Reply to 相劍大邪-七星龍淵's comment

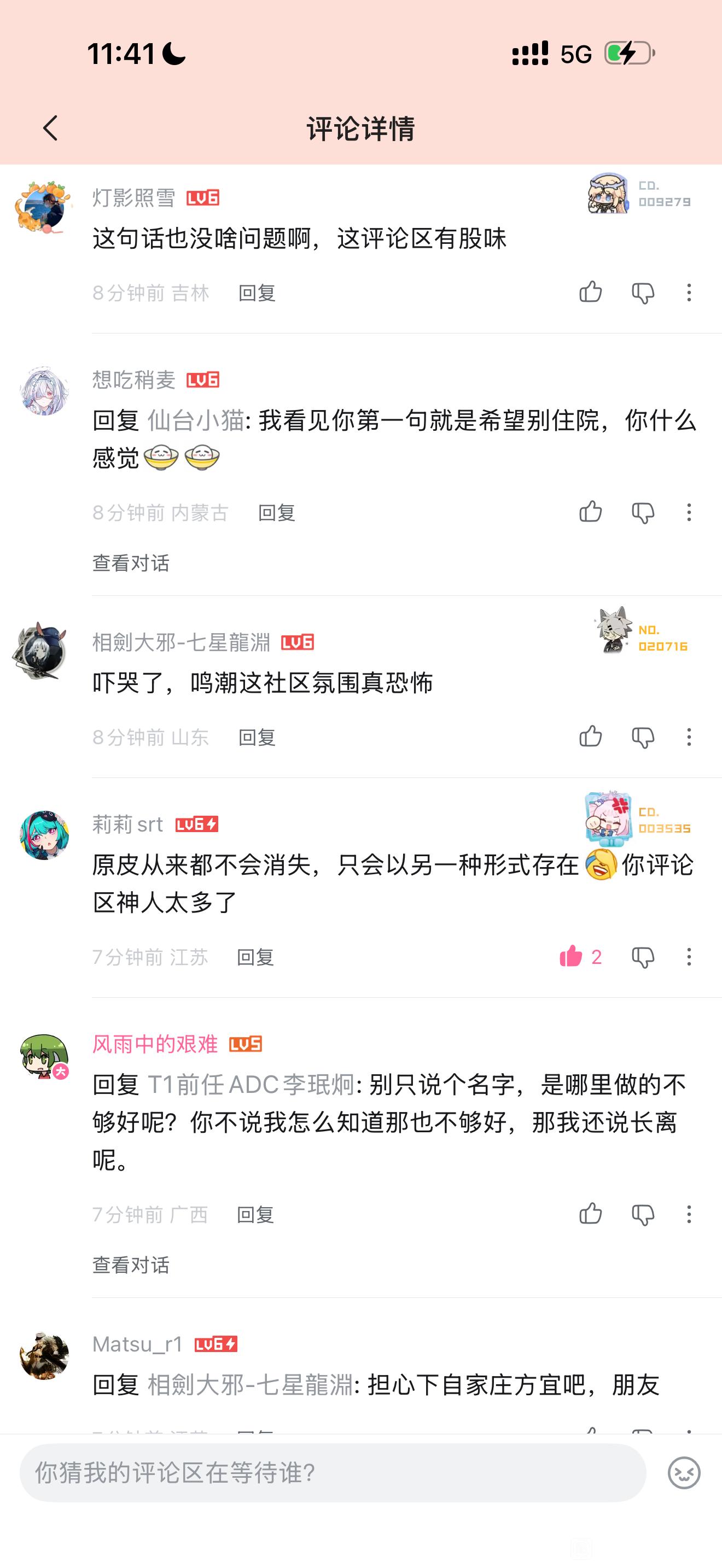click(x=257, y=737)
